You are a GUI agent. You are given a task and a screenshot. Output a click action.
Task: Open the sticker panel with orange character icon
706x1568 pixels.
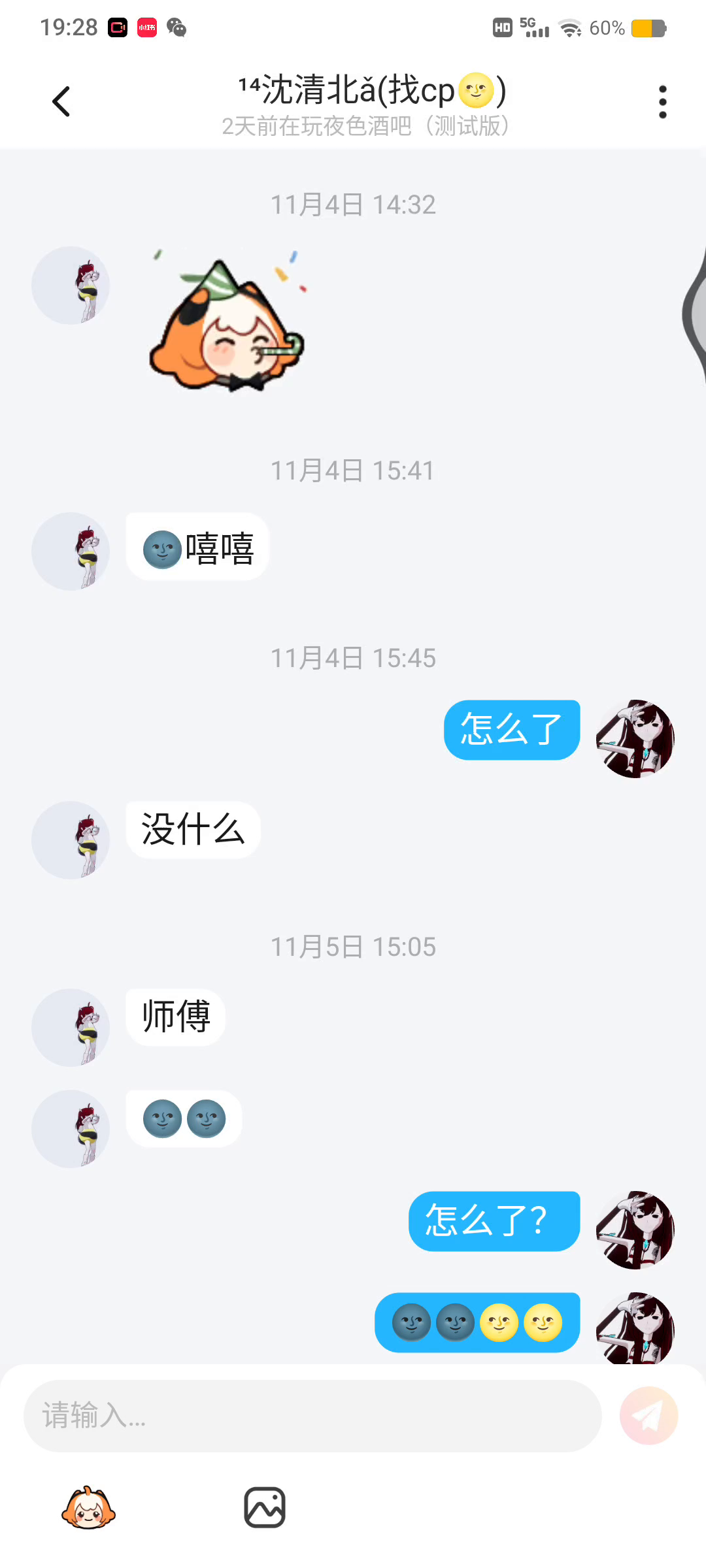[88, 1508]
